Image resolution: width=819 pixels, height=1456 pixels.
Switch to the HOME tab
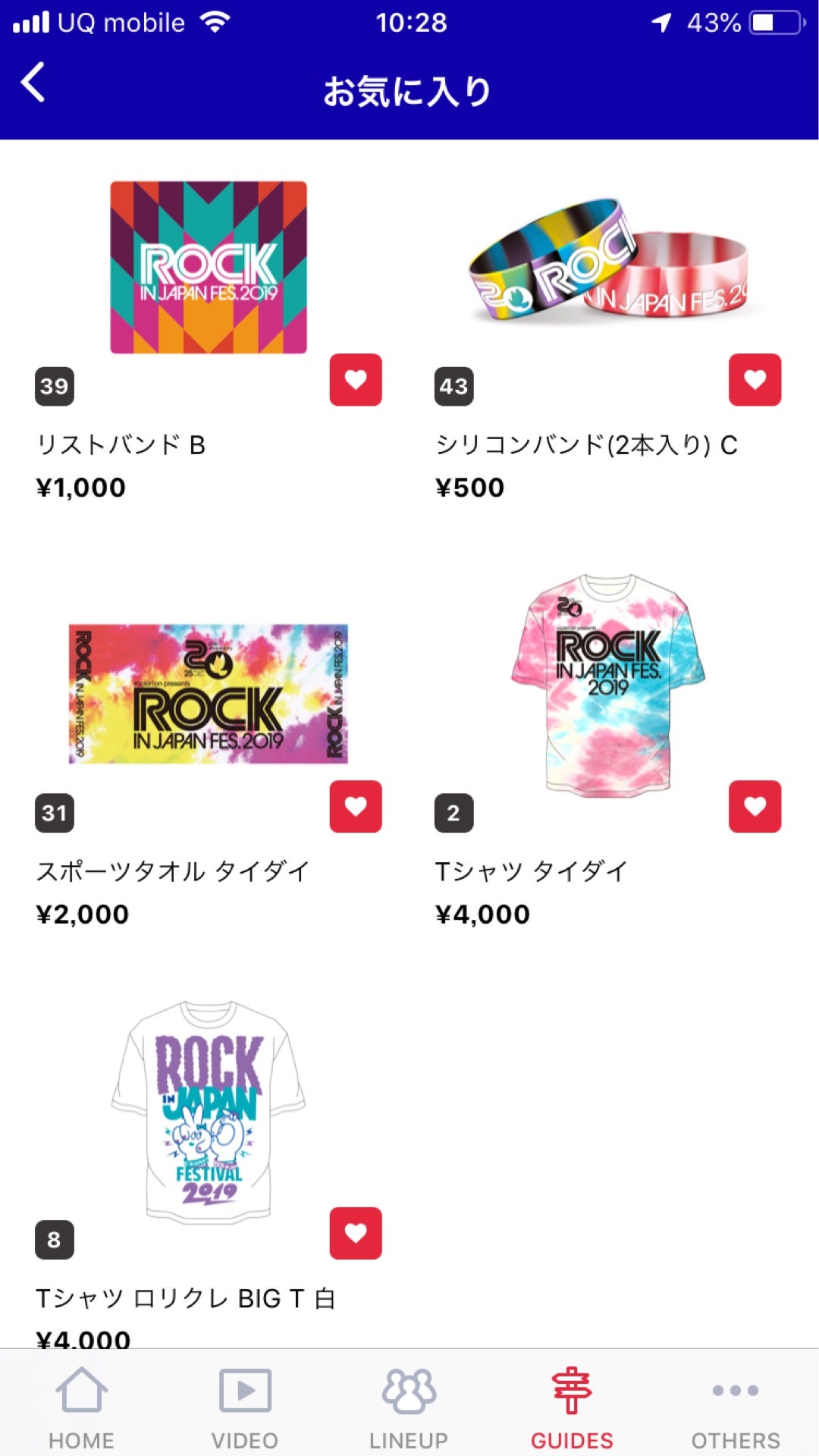coord(81,1407)
